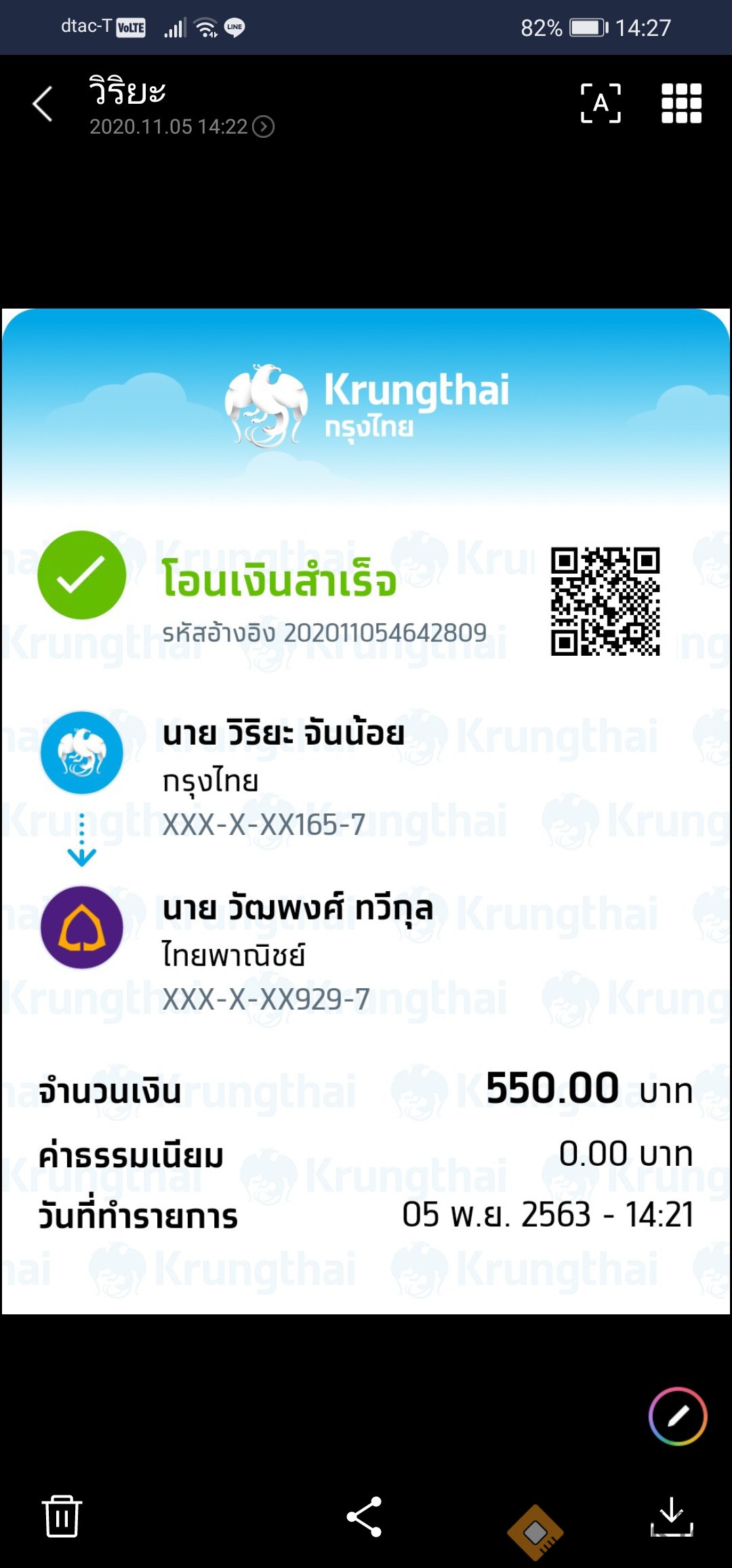Download the image to the device
The width and height of the screenshot is (732, 1568).
(x=671, y=1516)
